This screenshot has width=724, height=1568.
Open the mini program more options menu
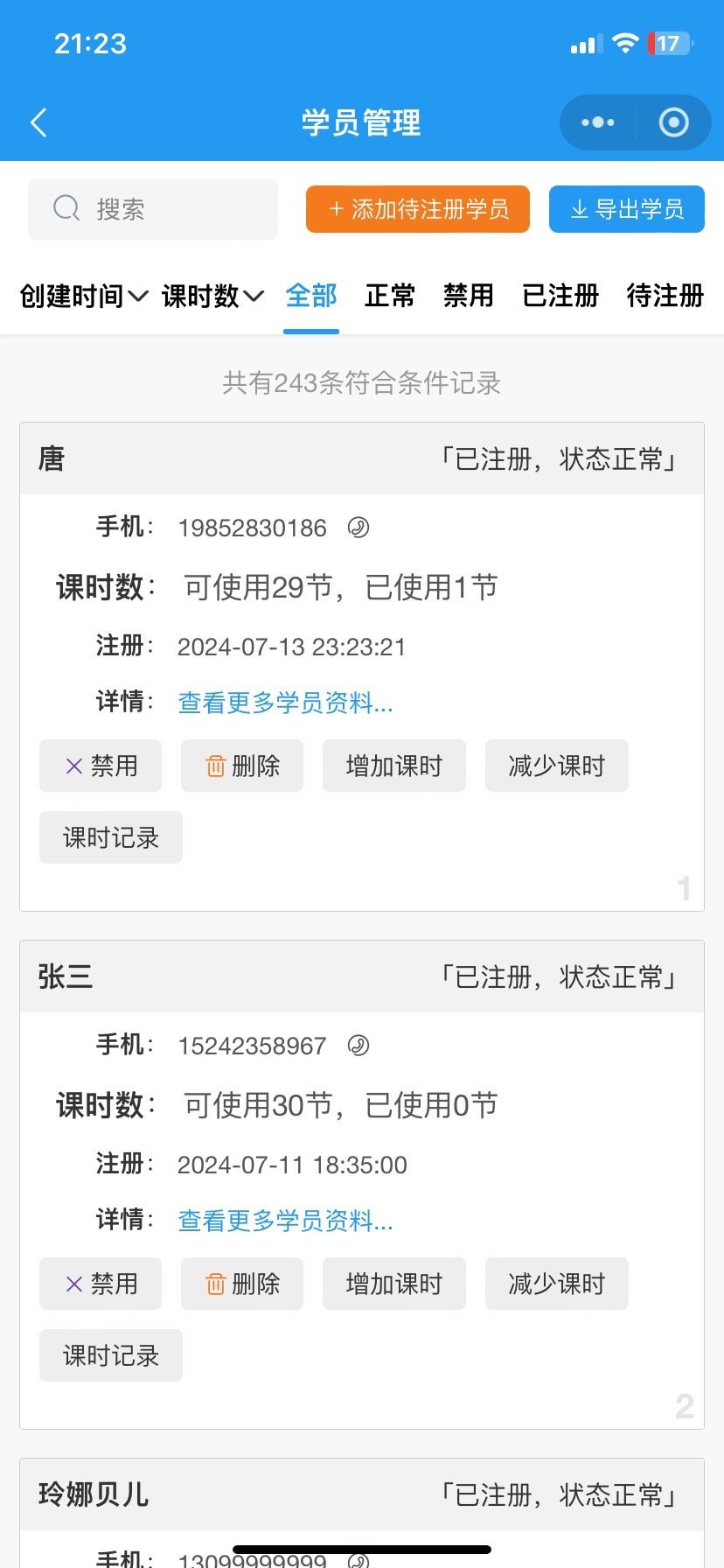click(x=598, y=122)
